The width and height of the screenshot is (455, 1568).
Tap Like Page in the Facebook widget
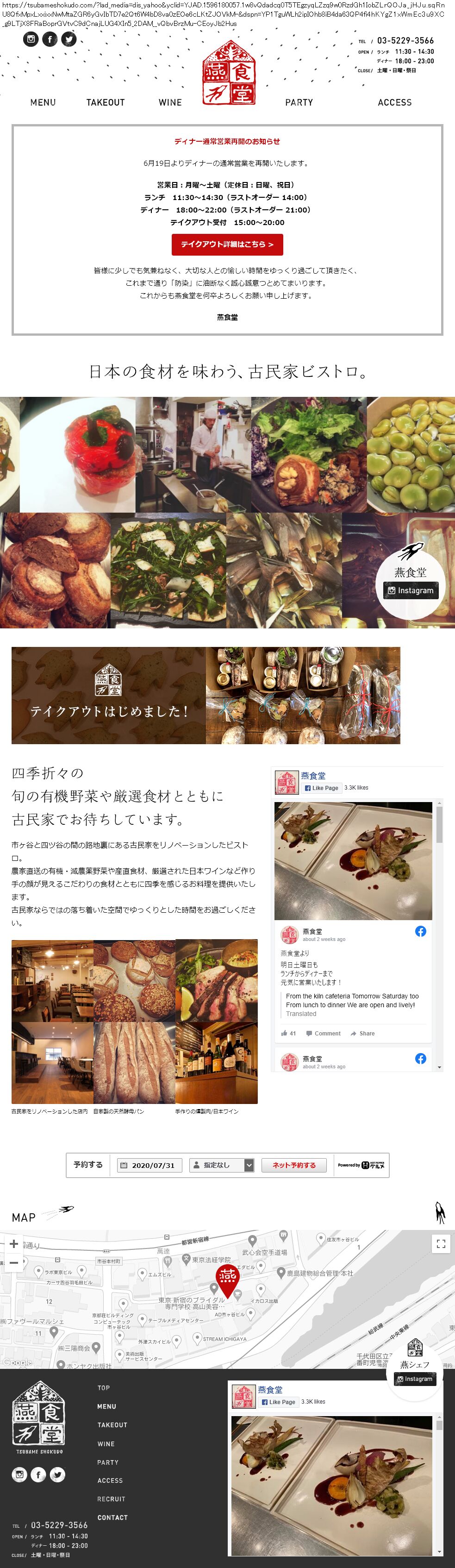321,788
